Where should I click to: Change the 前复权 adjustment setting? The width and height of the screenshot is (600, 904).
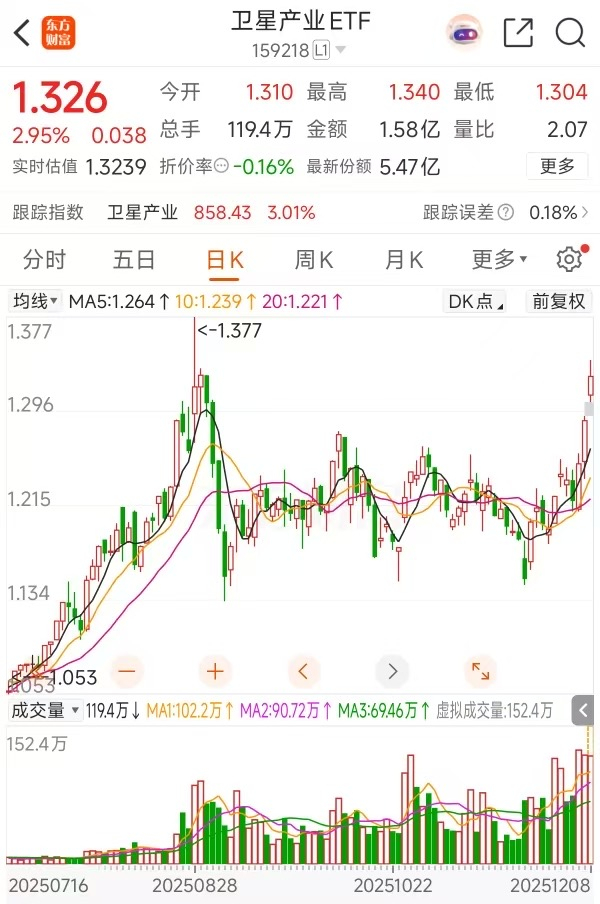click(558, 301)
